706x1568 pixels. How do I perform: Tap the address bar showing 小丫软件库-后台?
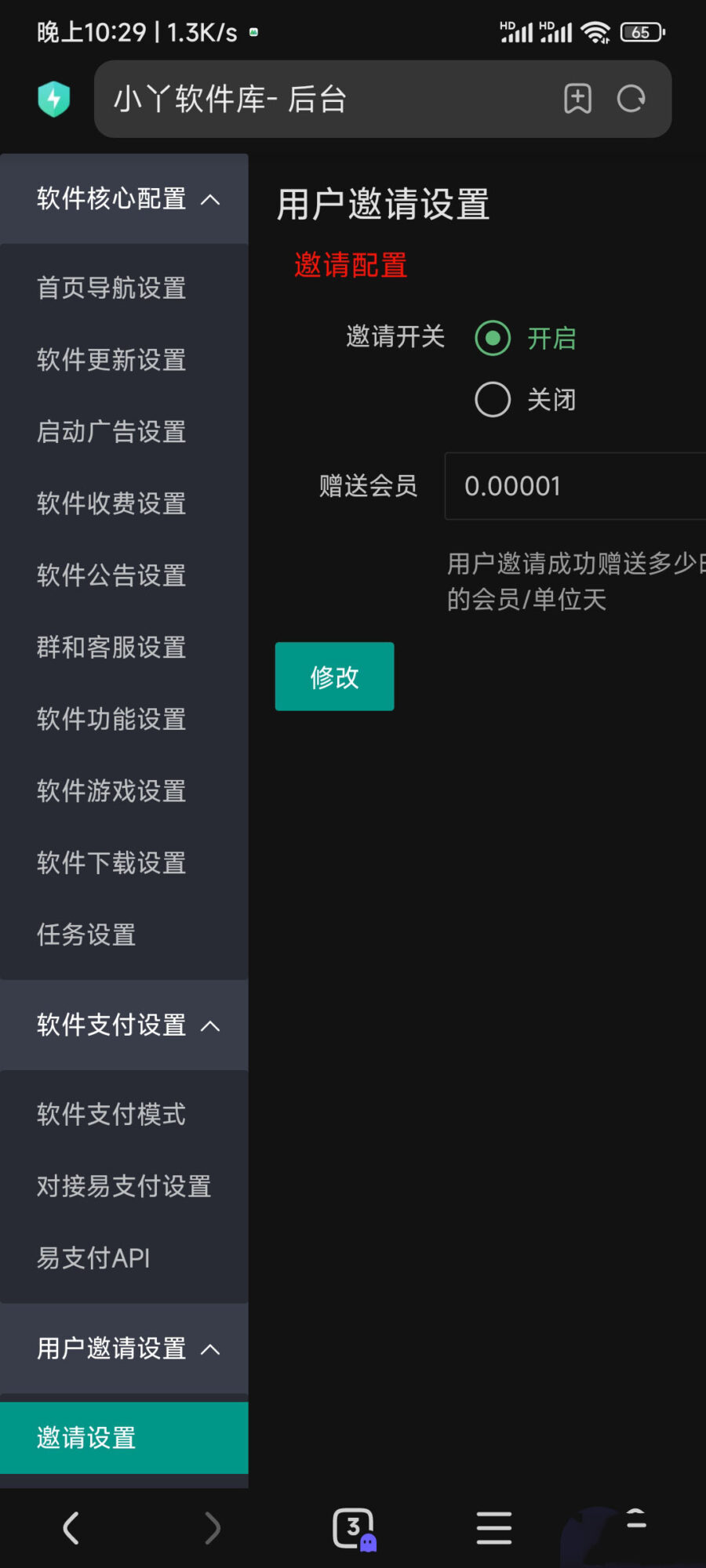click(329, 99)
